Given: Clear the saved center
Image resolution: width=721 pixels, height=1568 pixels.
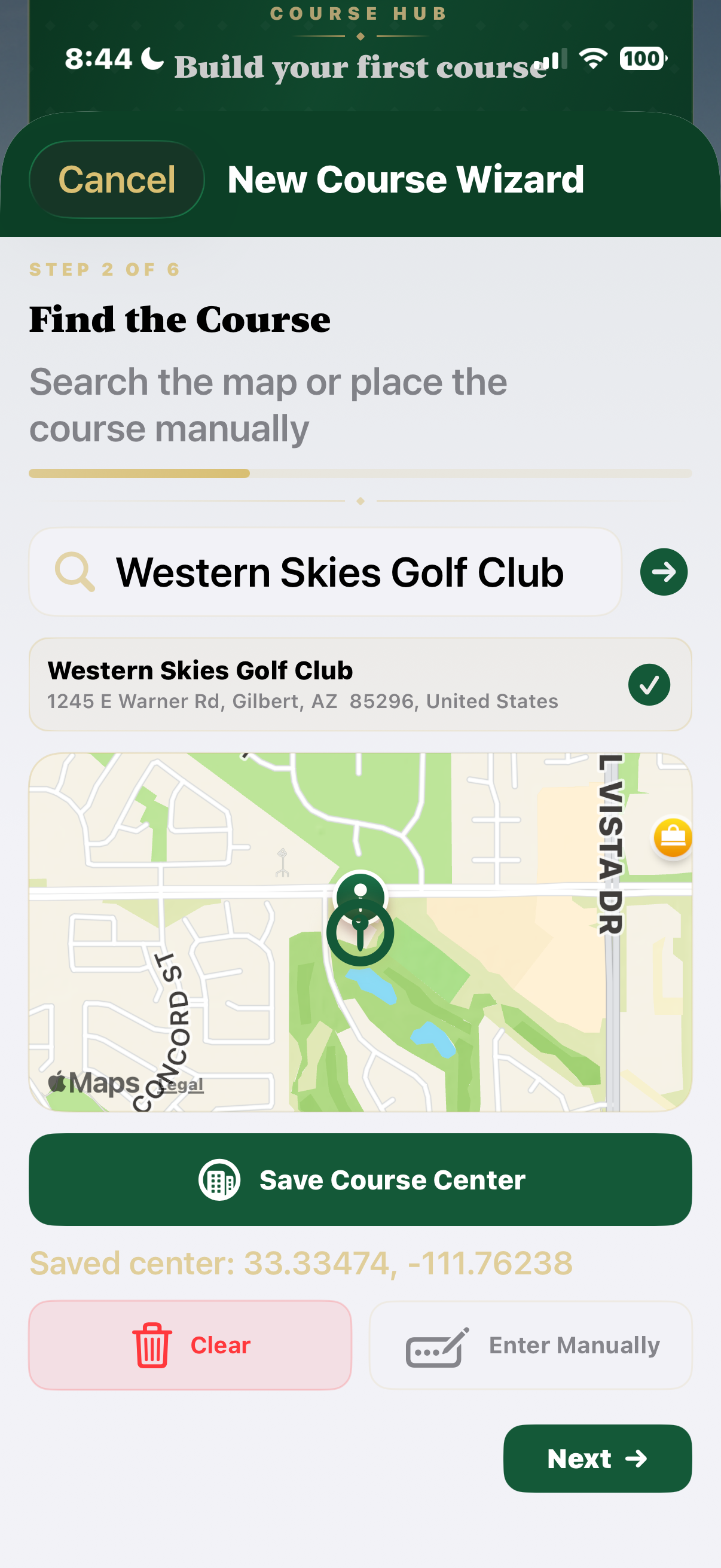Looking at the screenshot, I should [x=190, y=1344].
